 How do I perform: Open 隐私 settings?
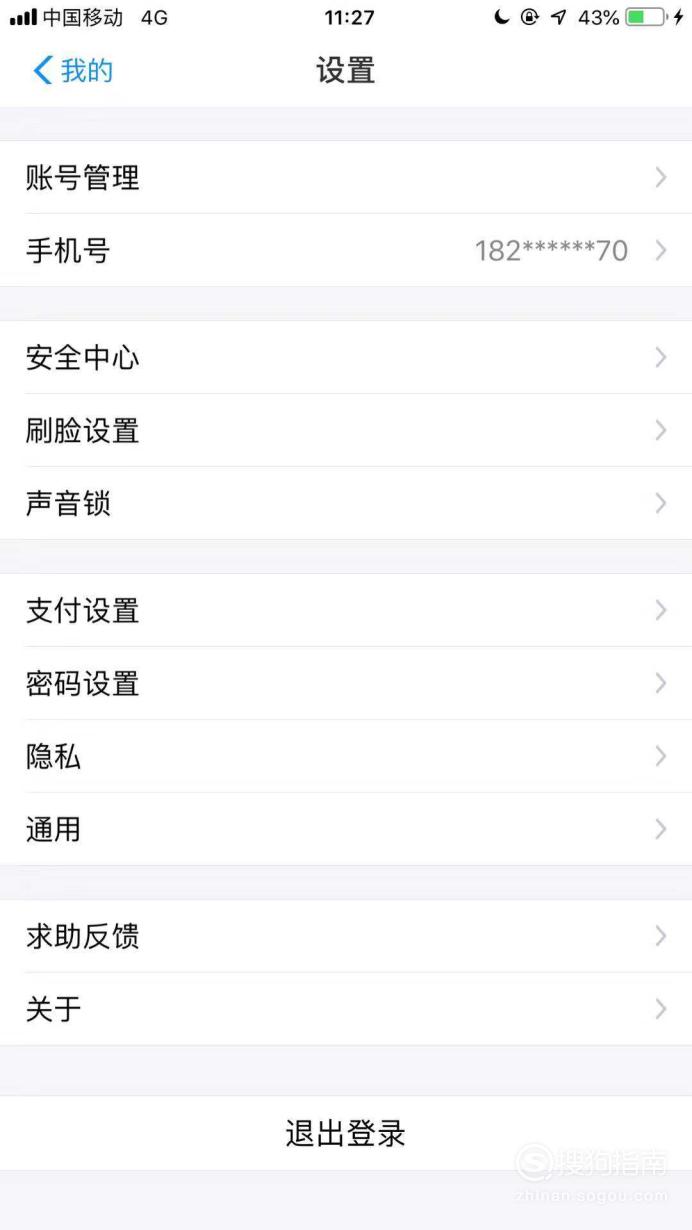click(346, 757)
